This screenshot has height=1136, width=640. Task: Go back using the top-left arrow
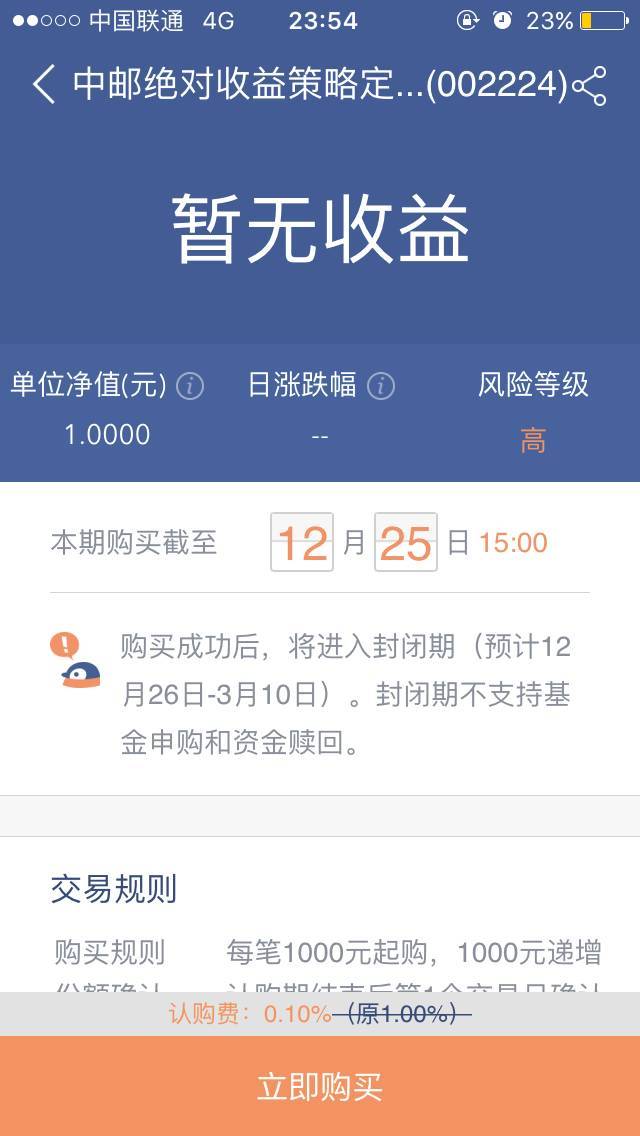click(x=43, y=86)
